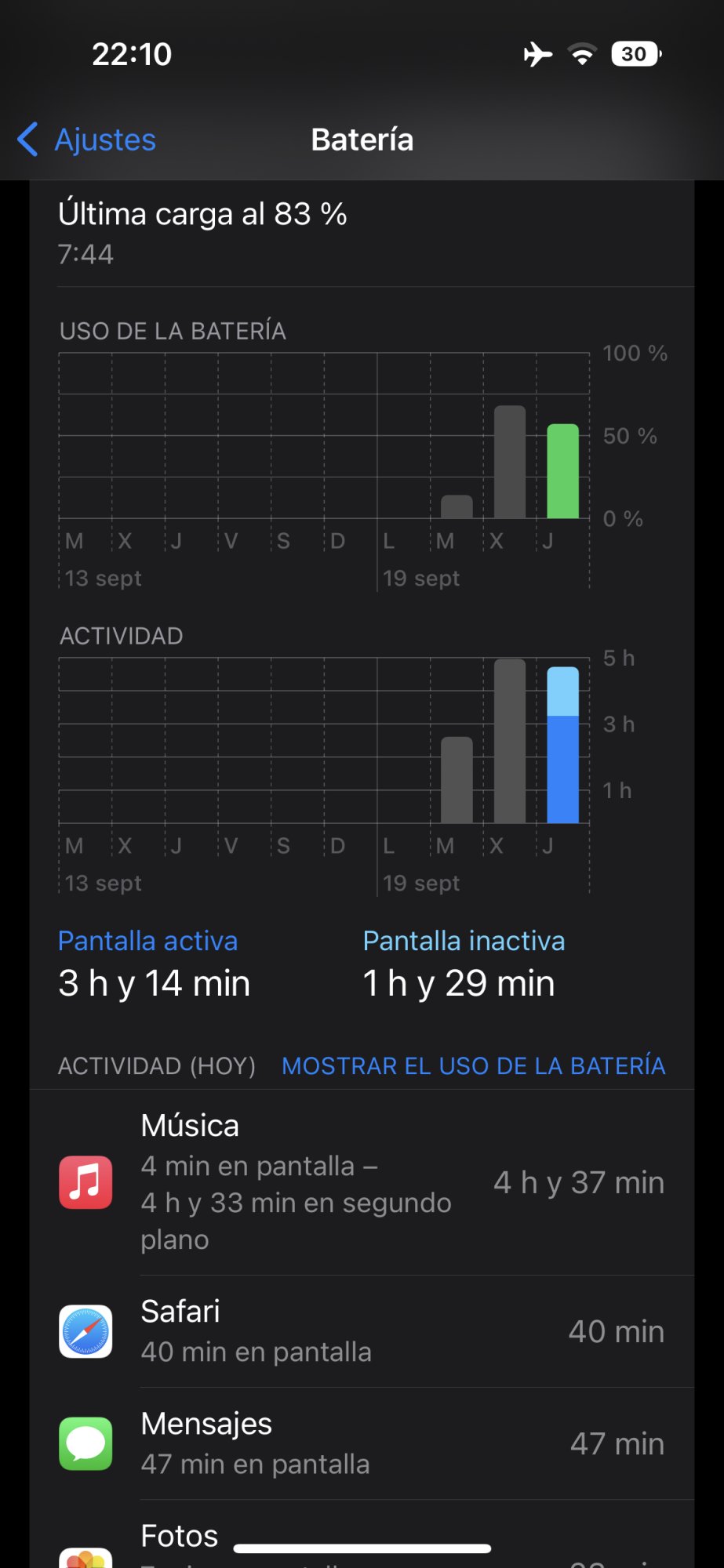
Task: Select the Safari activity row
Action: tap(362, 1331)
